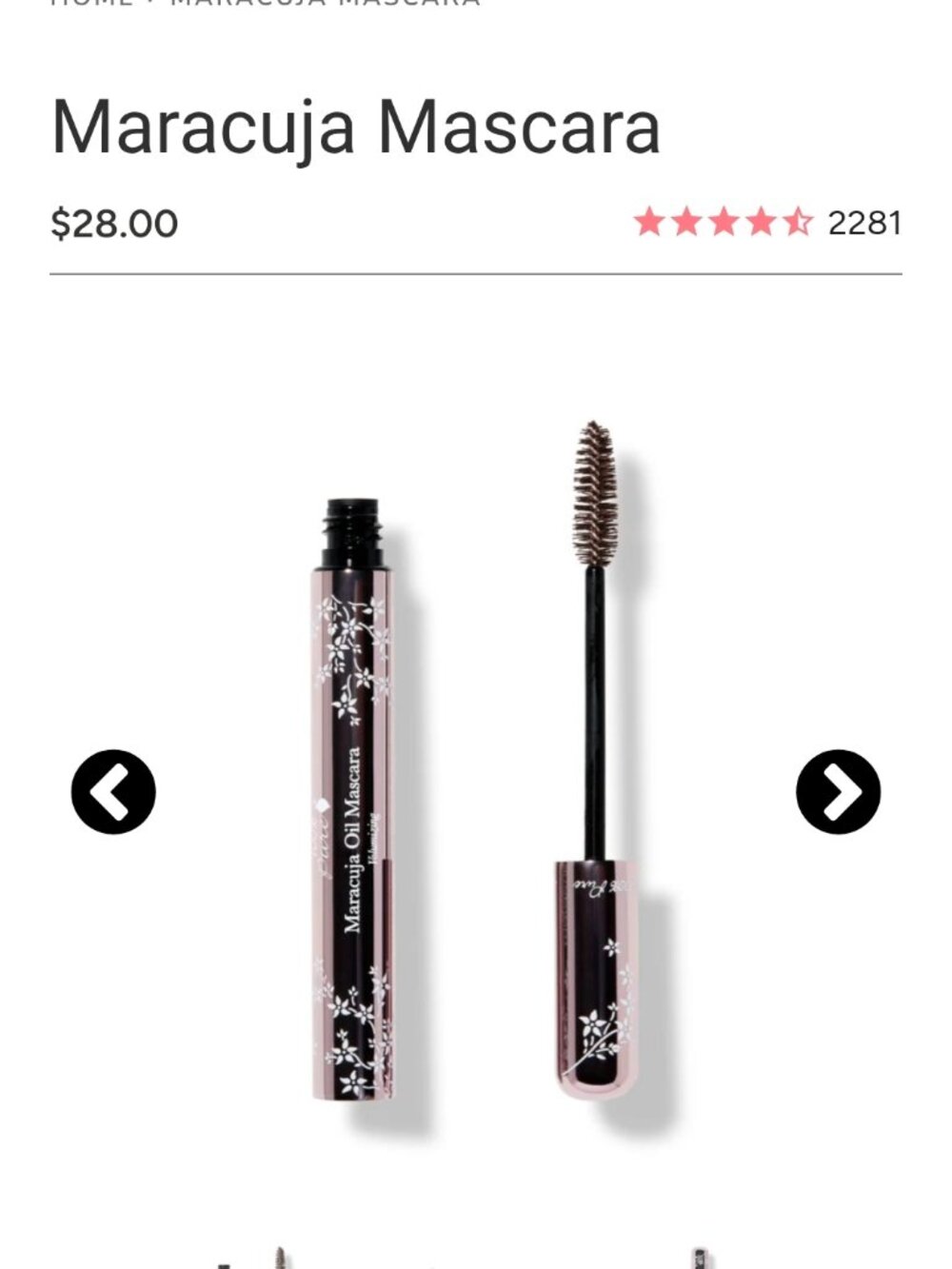Click the fourth pink star icon
952x1269 pixels.
(764, 222)
